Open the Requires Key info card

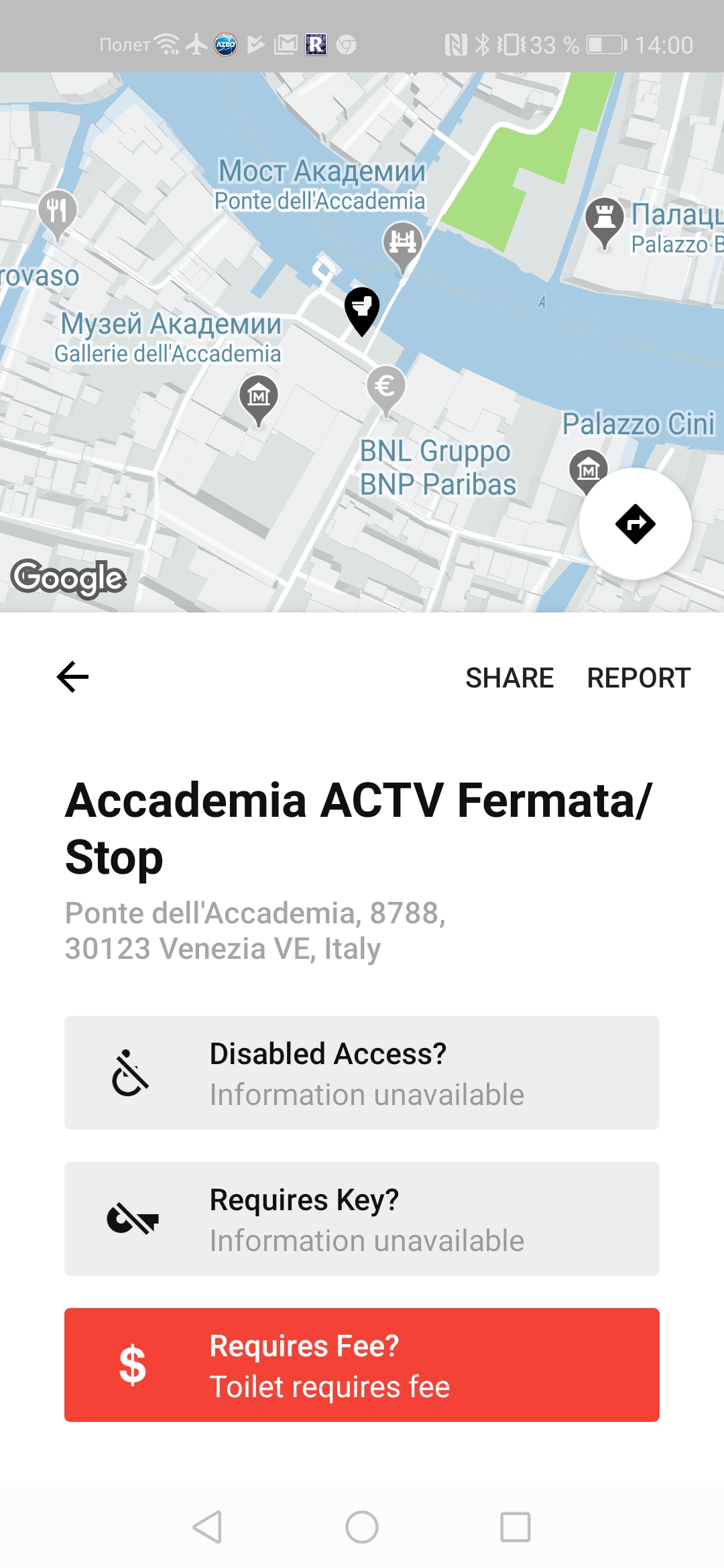point(362,1219)
